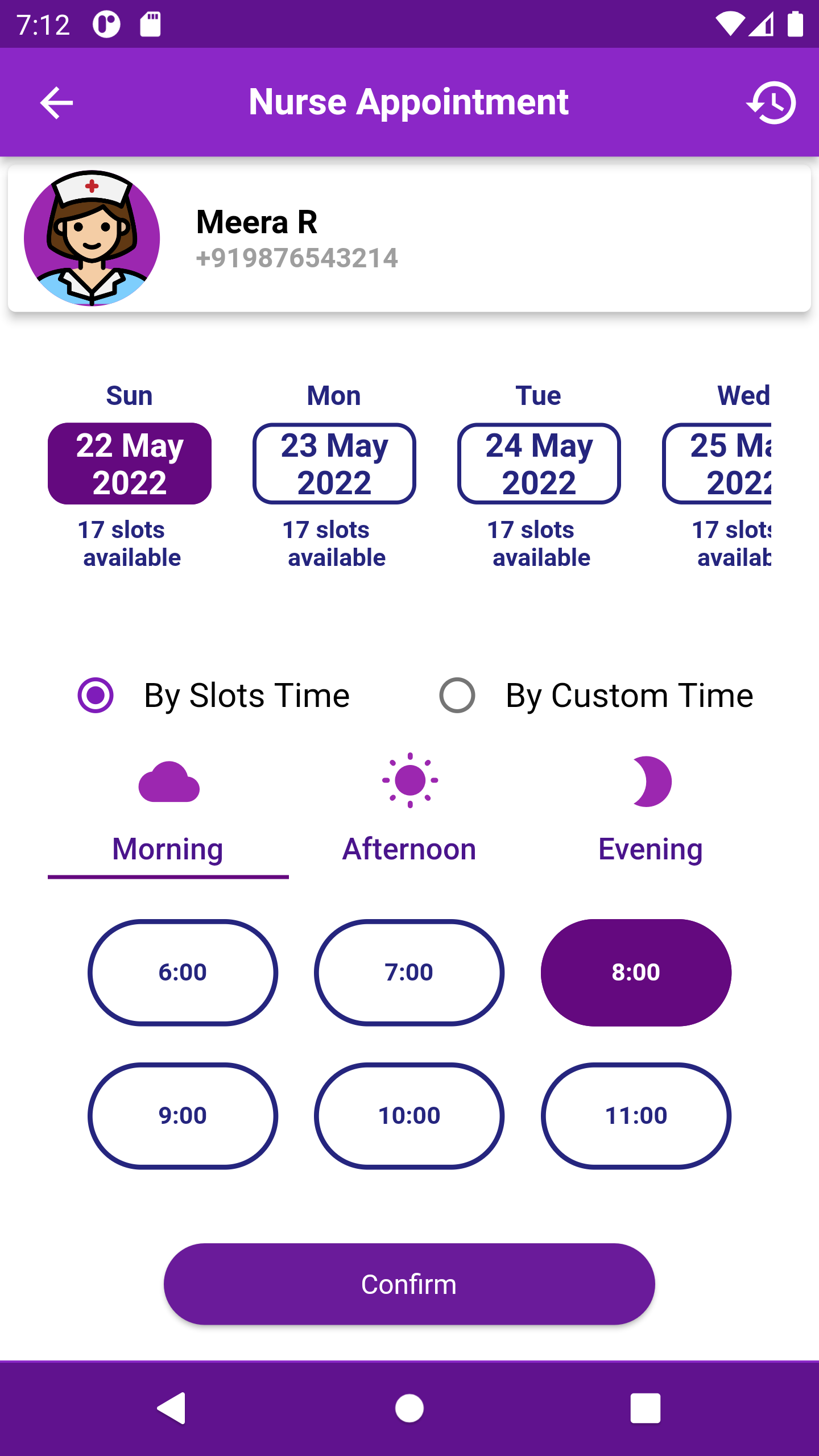Pick the 6:00 time slot

click(183, 973)
